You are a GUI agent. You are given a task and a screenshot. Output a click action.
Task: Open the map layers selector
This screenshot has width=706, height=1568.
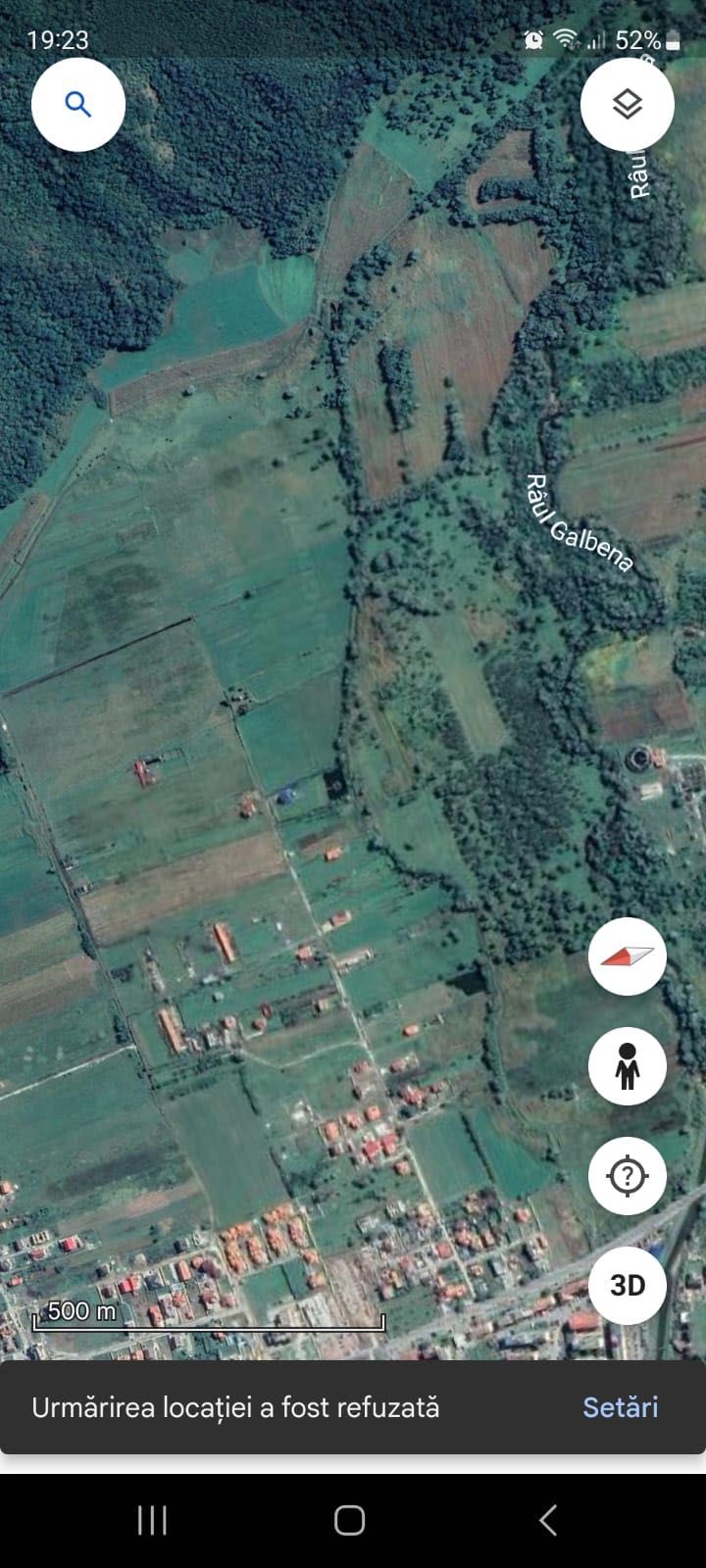628,104
